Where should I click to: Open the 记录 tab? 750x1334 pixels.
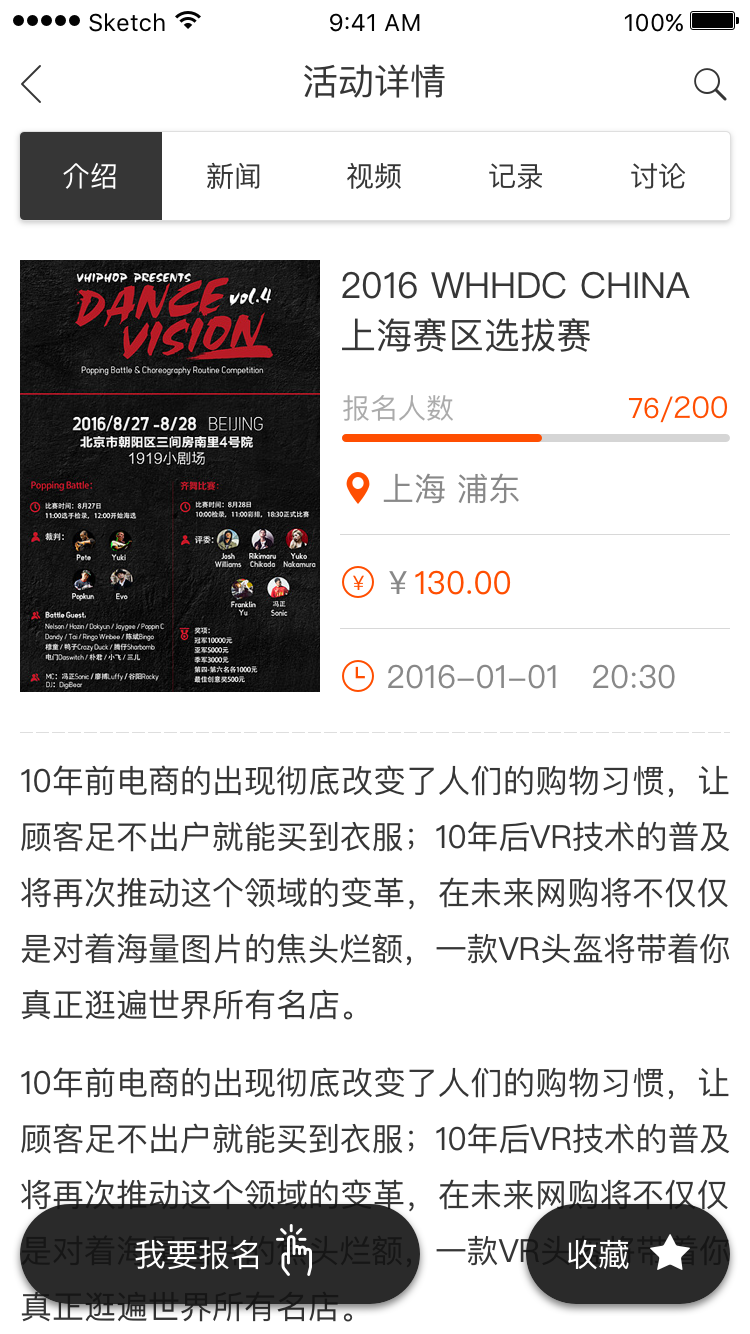(x=517, y=176)
